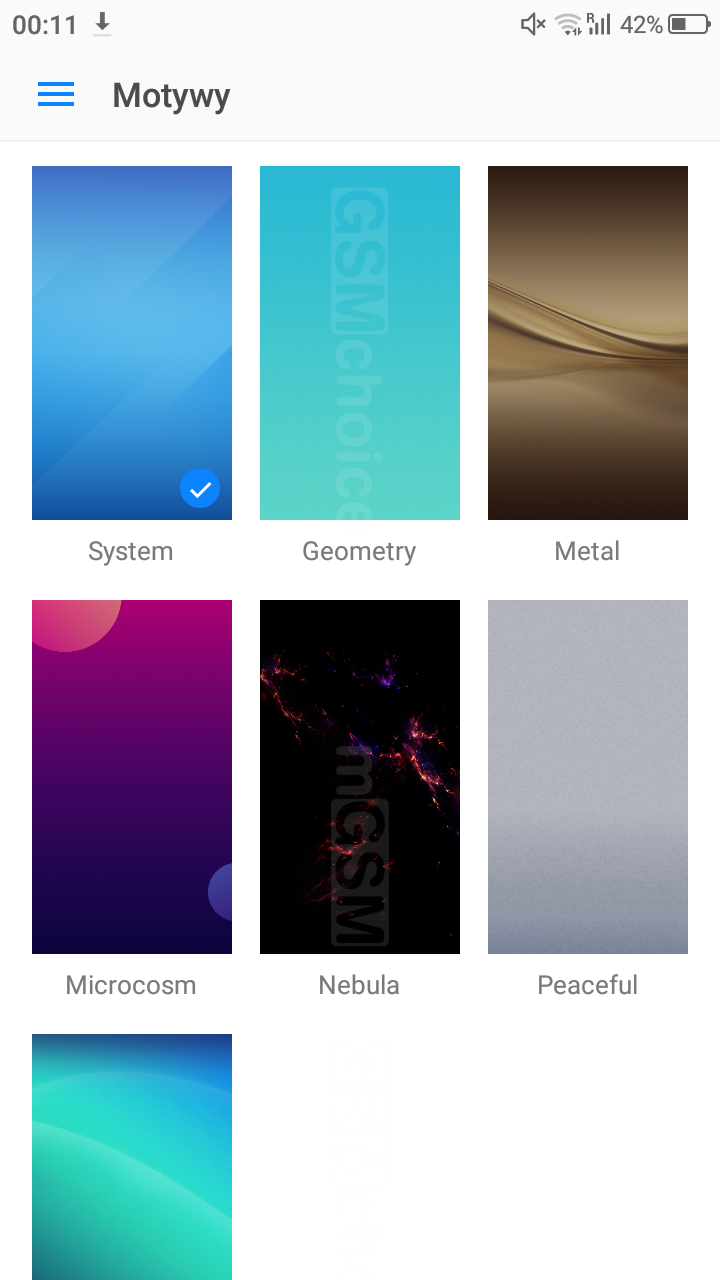
Task: Open the Nebula theme preview
Action: [360, 777]
